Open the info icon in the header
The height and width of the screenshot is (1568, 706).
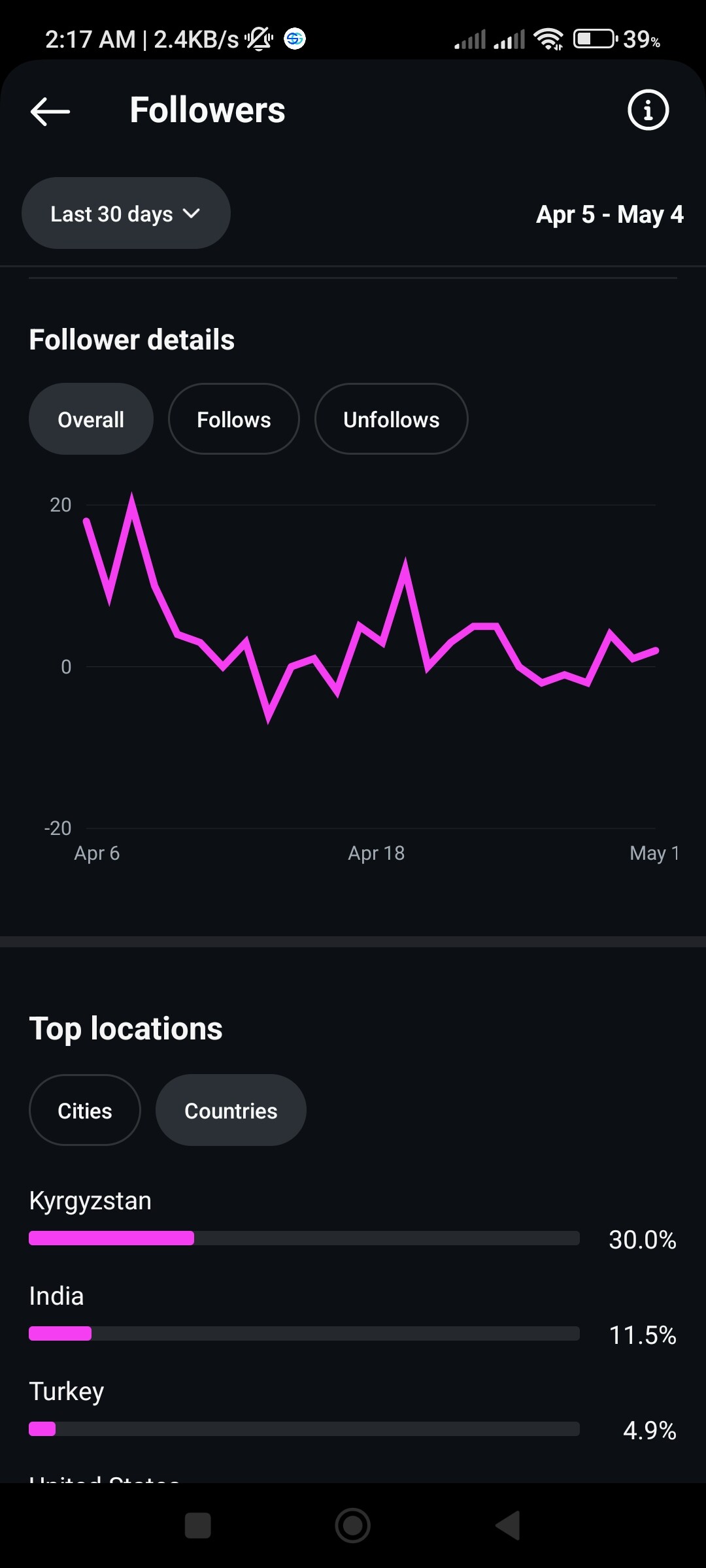648,110
